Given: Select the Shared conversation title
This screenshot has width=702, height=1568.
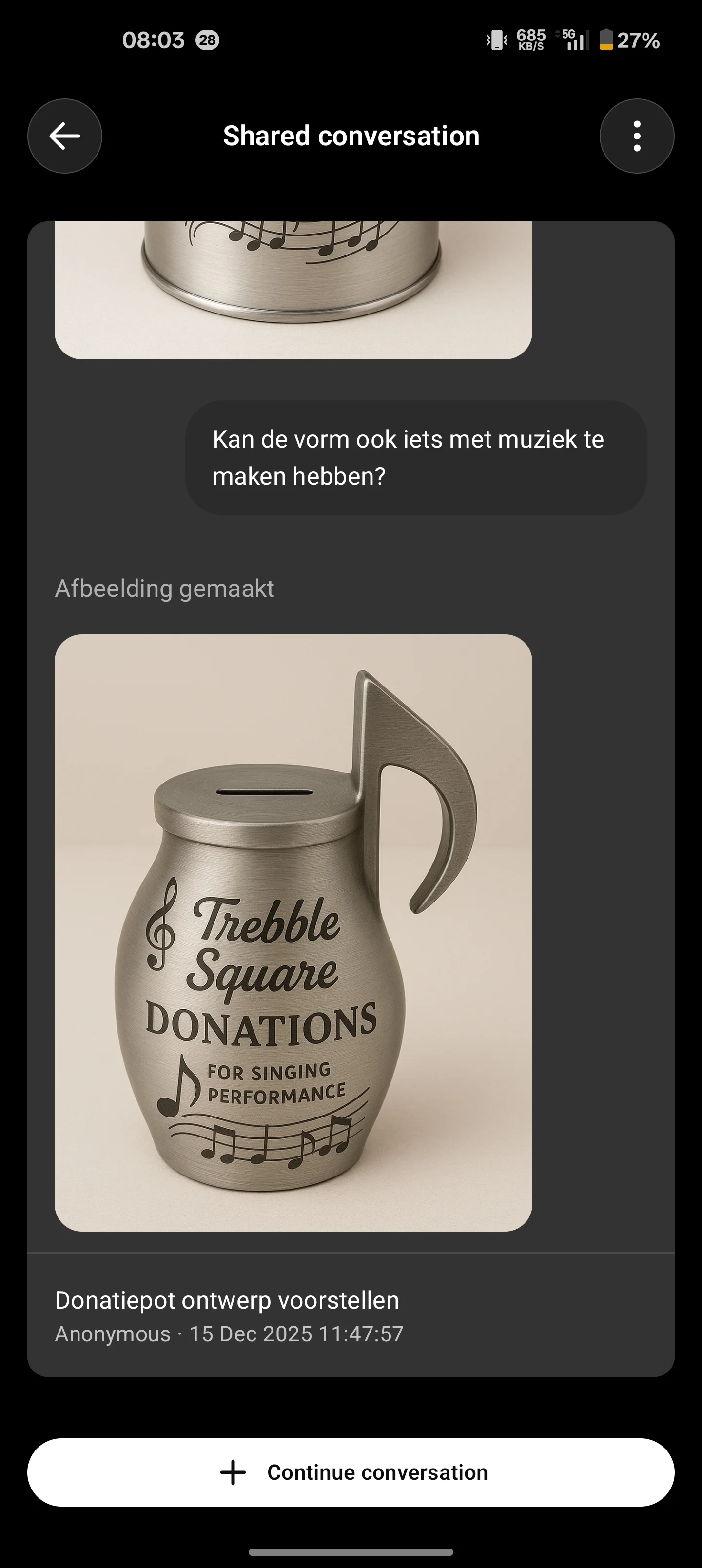Looking at the screenshot, I should (x=351, y=135).
